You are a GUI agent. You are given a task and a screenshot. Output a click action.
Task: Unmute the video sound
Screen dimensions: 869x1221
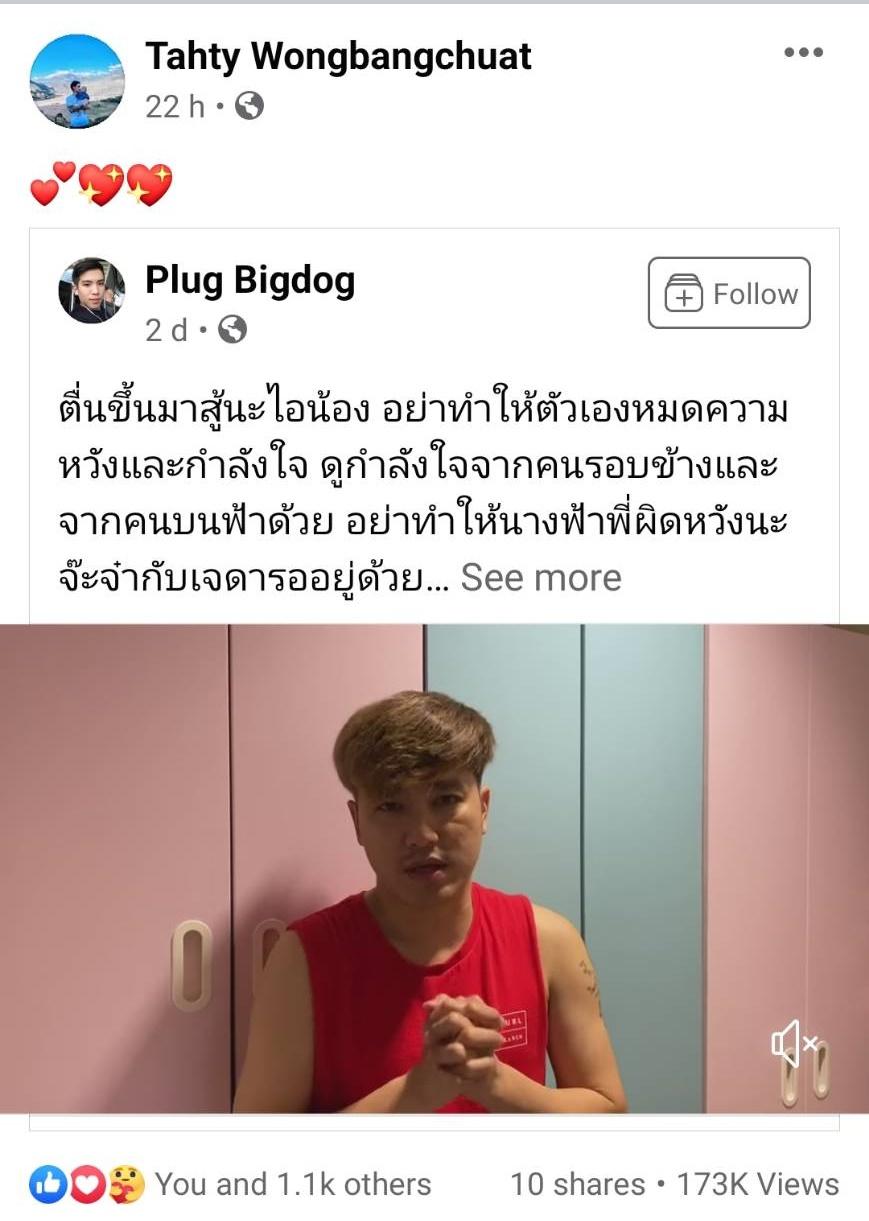point(795,1043)
